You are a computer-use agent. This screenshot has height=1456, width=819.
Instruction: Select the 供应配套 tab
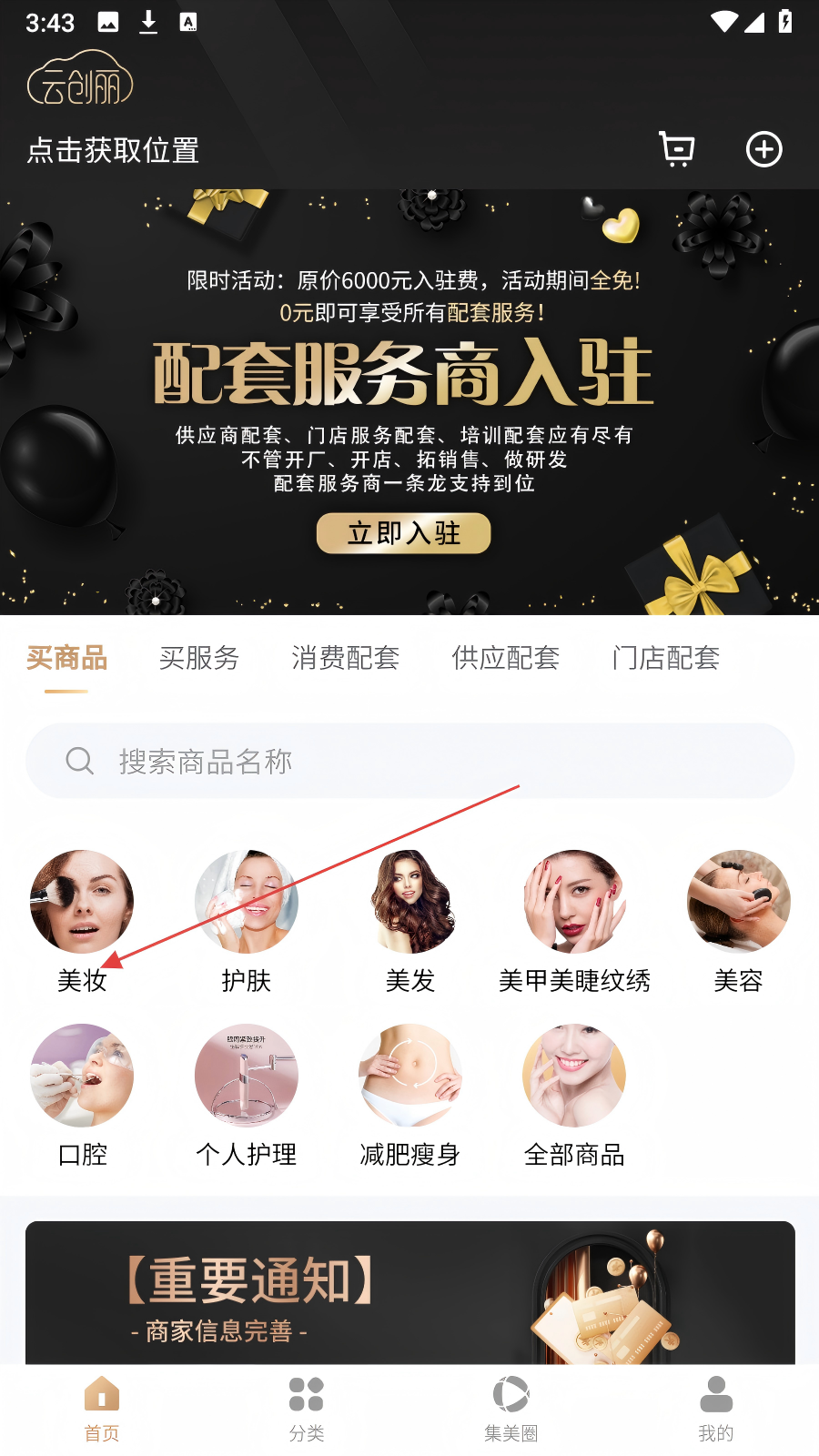coord(506,658)
